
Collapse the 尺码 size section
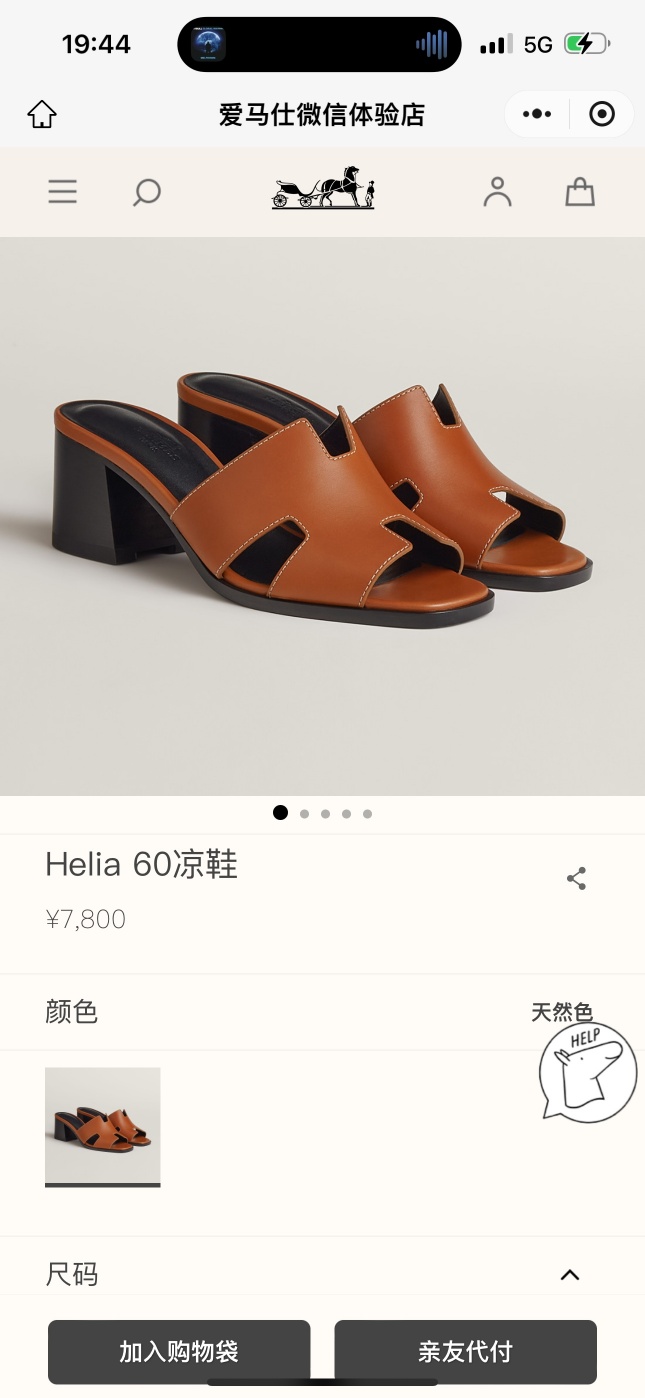[570, 1275]
